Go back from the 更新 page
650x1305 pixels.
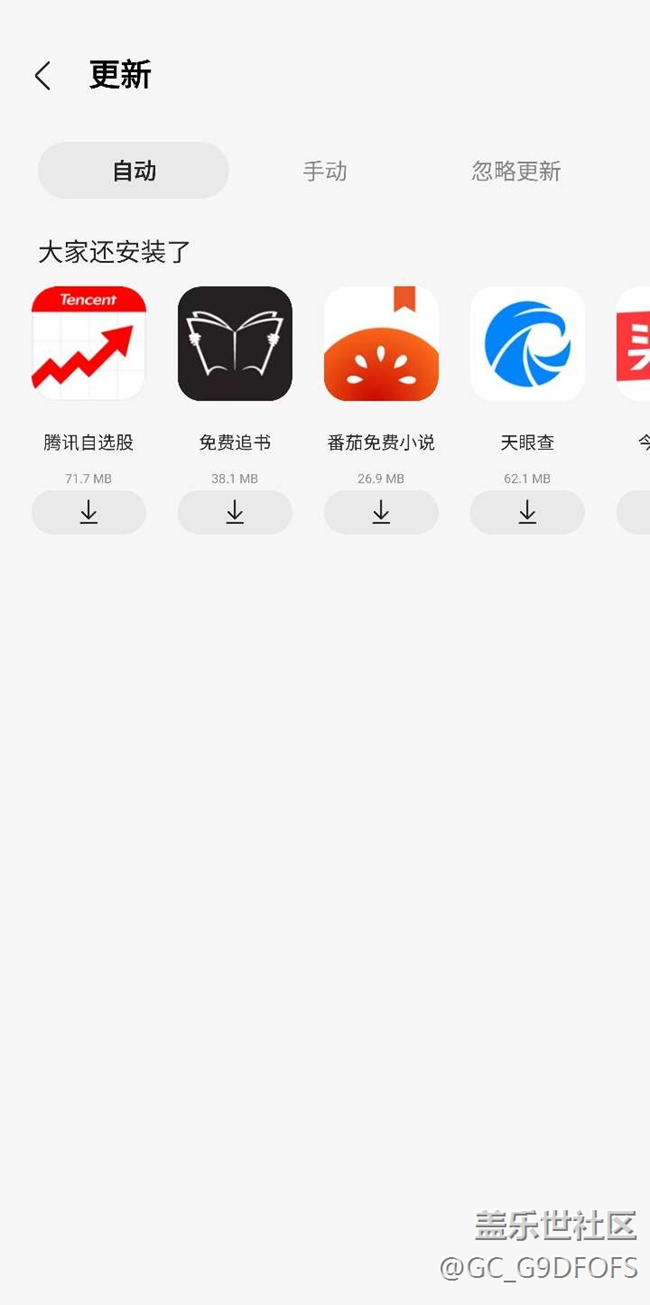42,76
